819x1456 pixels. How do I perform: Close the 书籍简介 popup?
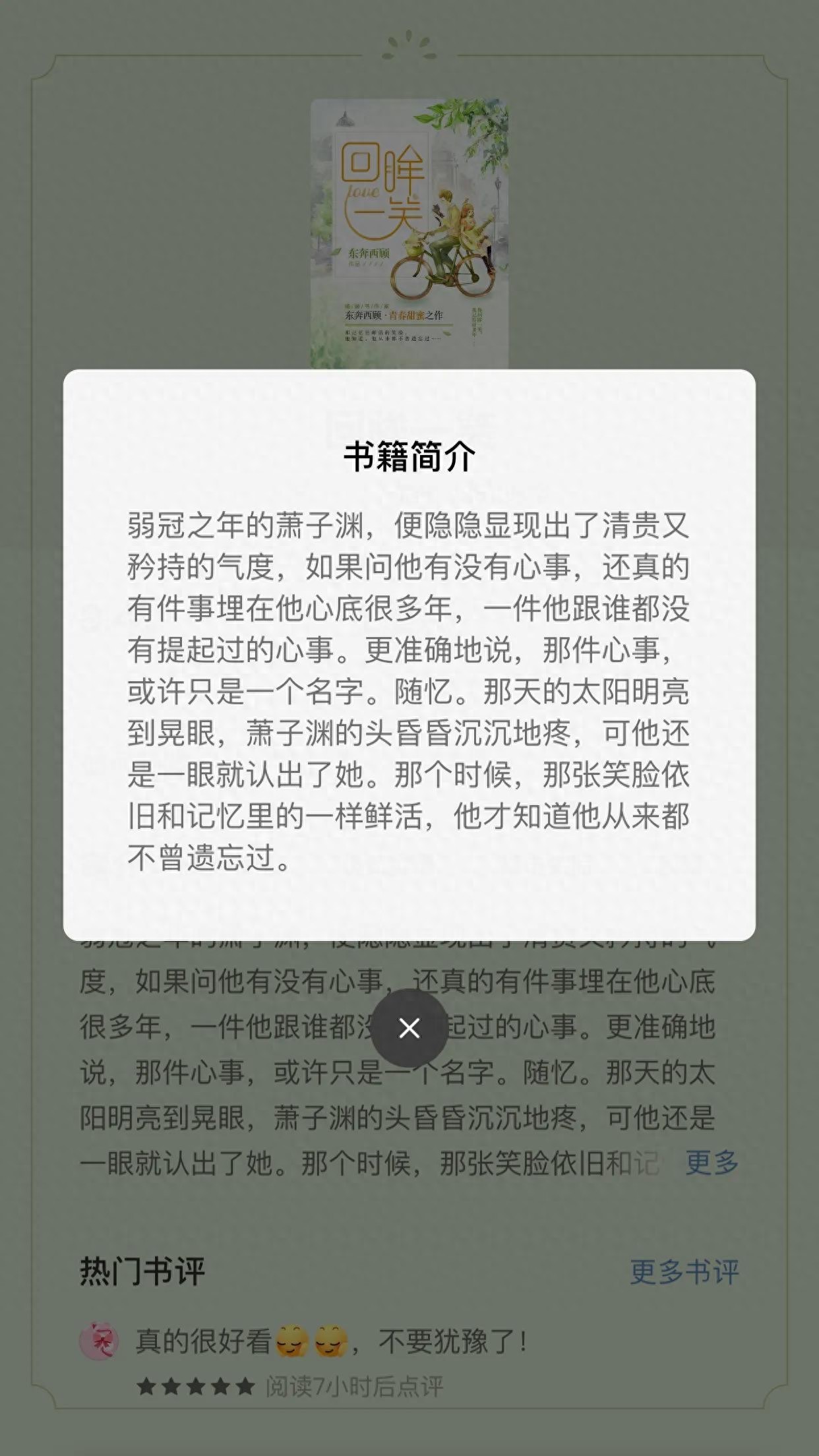click(409, 1028)
